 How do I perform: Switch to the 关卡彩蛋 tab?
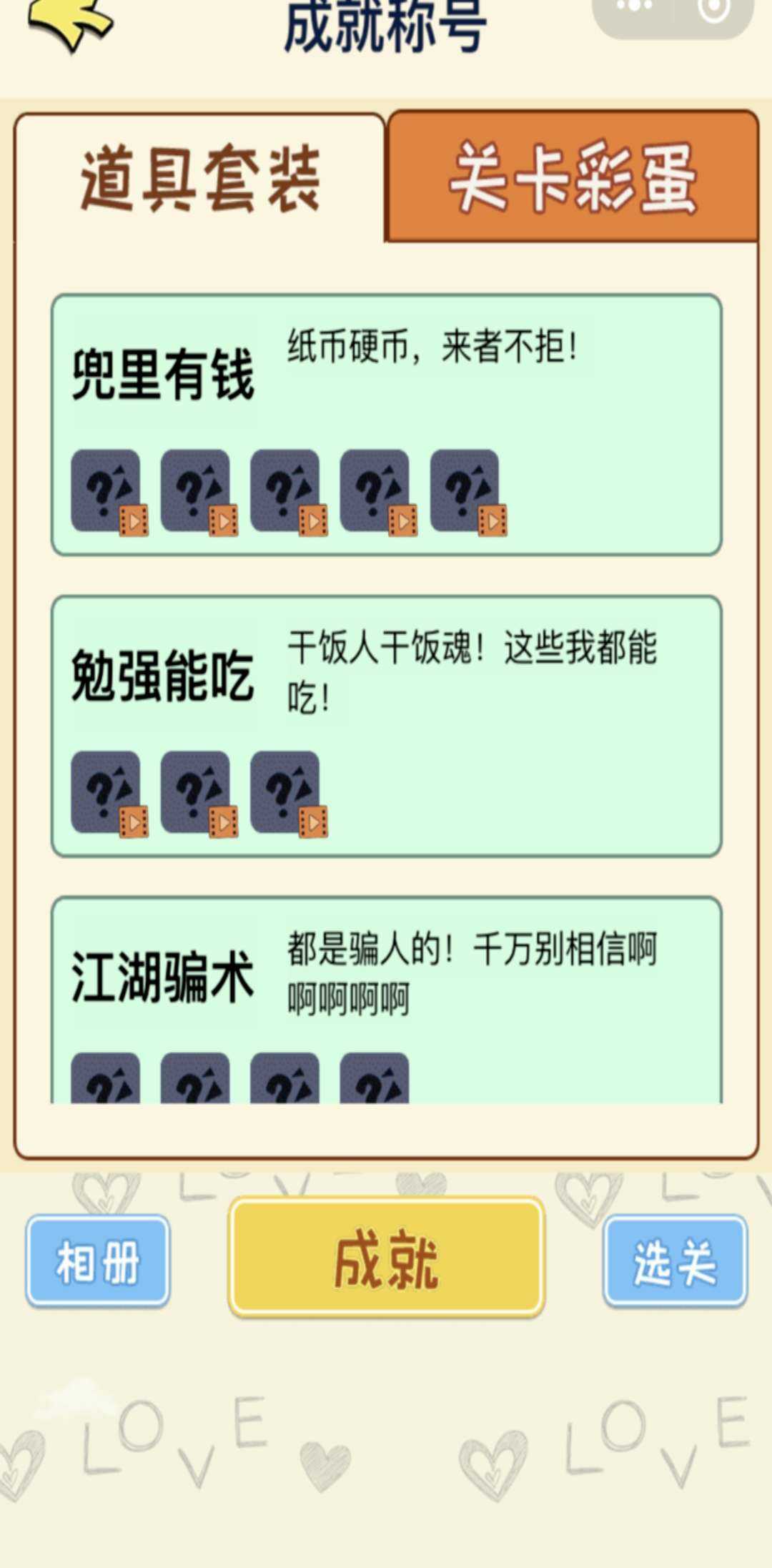click(573, 176)
